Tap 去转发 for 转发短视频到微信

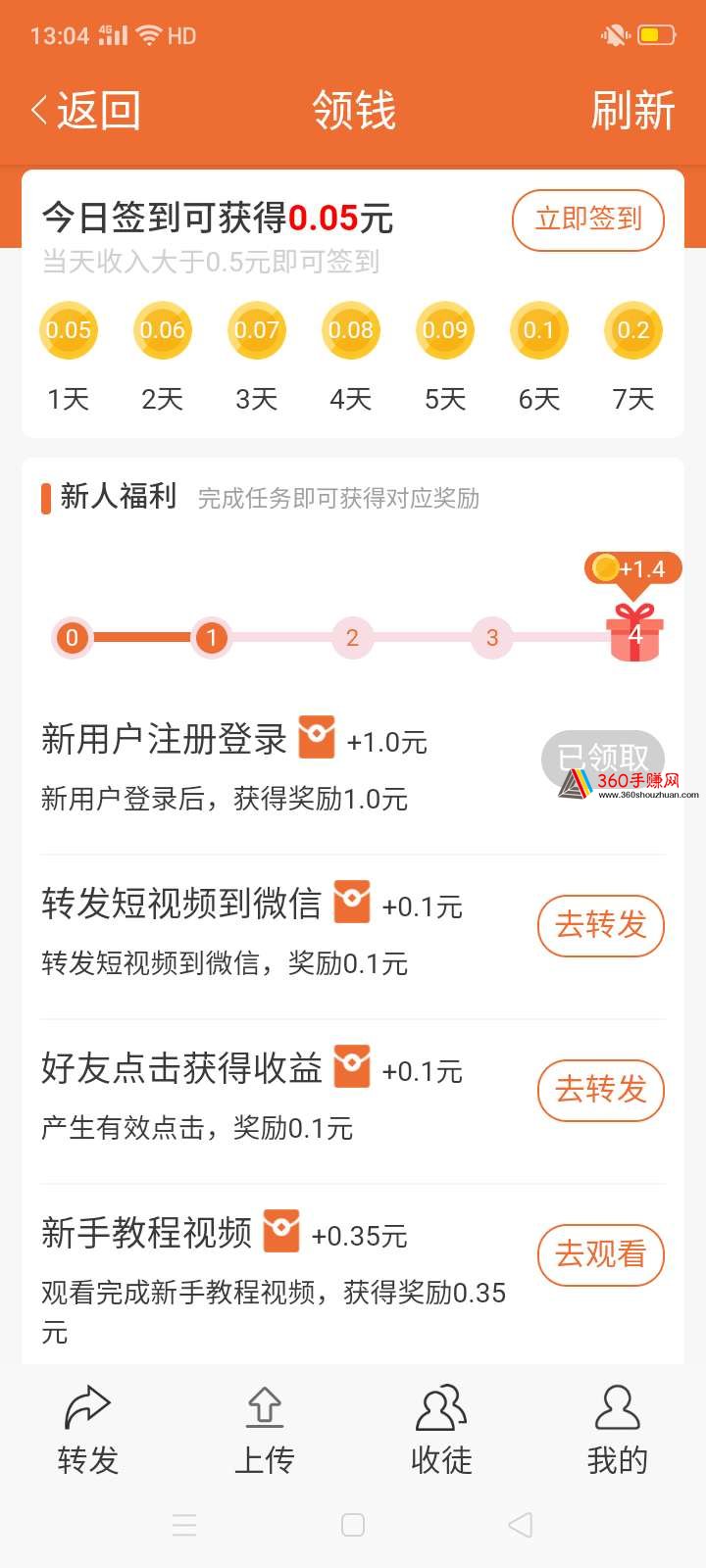tap(601, 925)
